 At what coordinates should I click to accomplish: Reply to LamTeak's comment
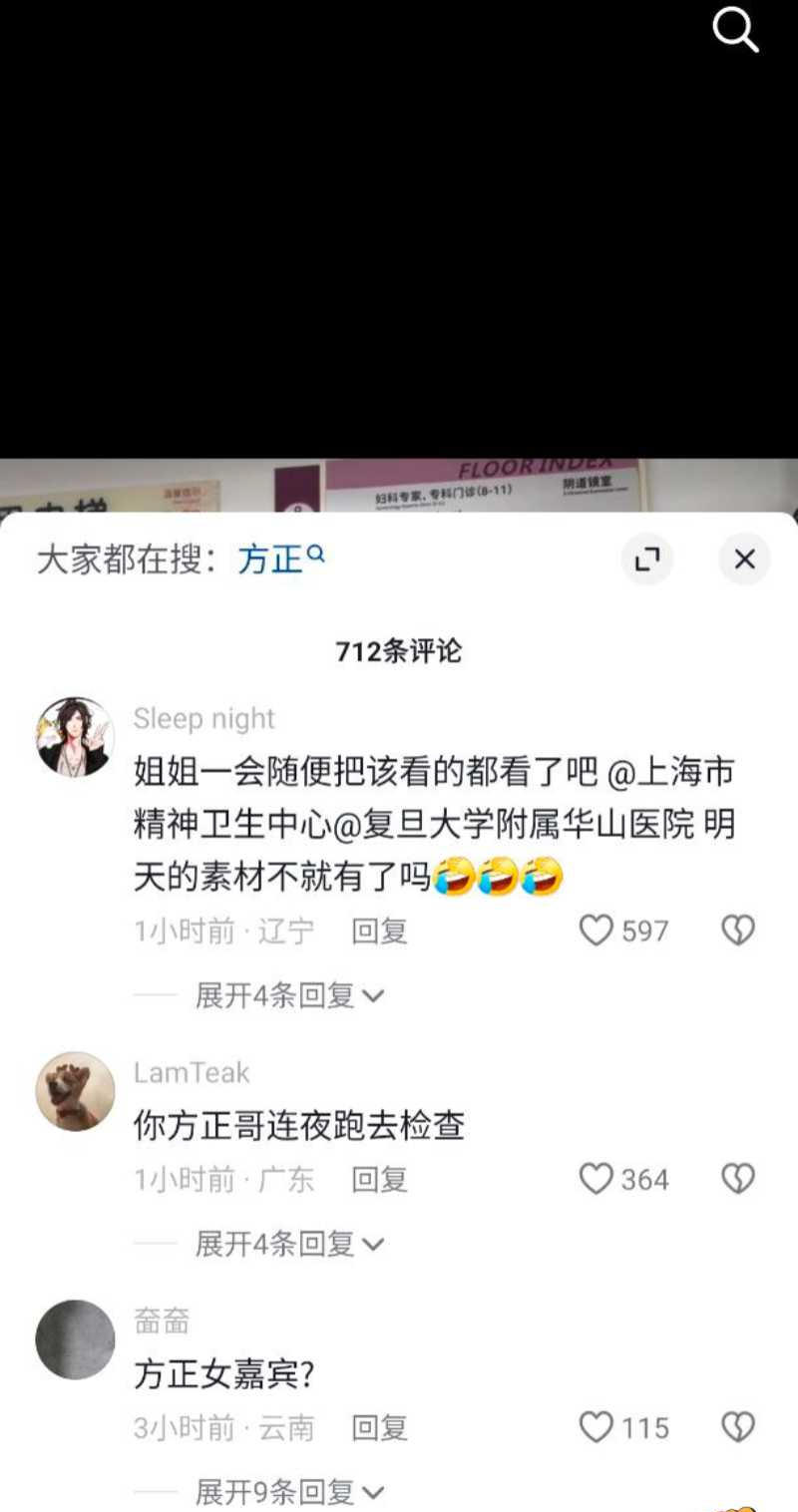379,1181
